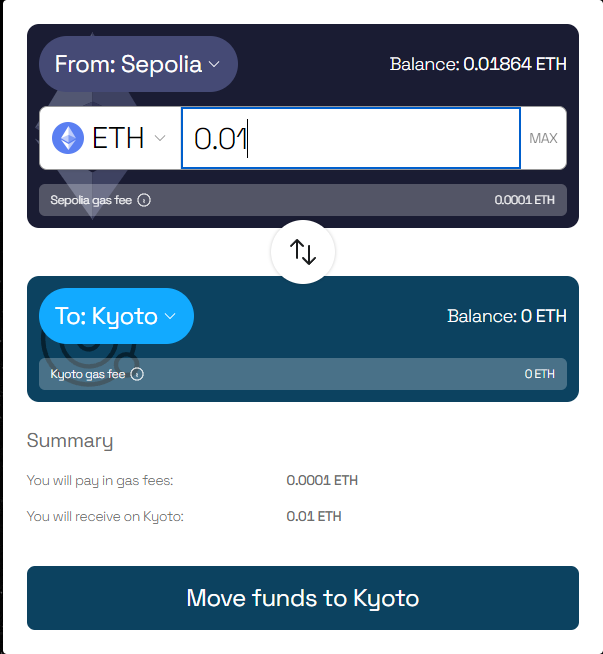Open the To: Kyoto network dropdown
This screenshot has height=654, width=603.
pyautogui.click(x=116, y=316)
